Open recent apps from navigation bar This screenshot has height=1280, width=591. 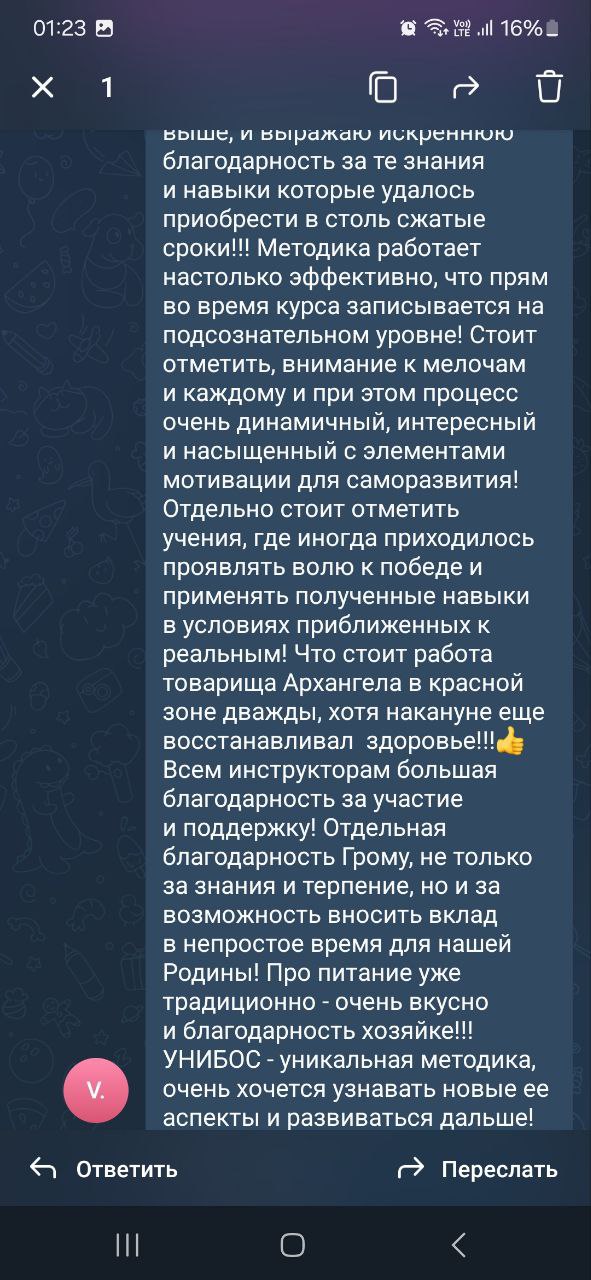[127, 1244]
